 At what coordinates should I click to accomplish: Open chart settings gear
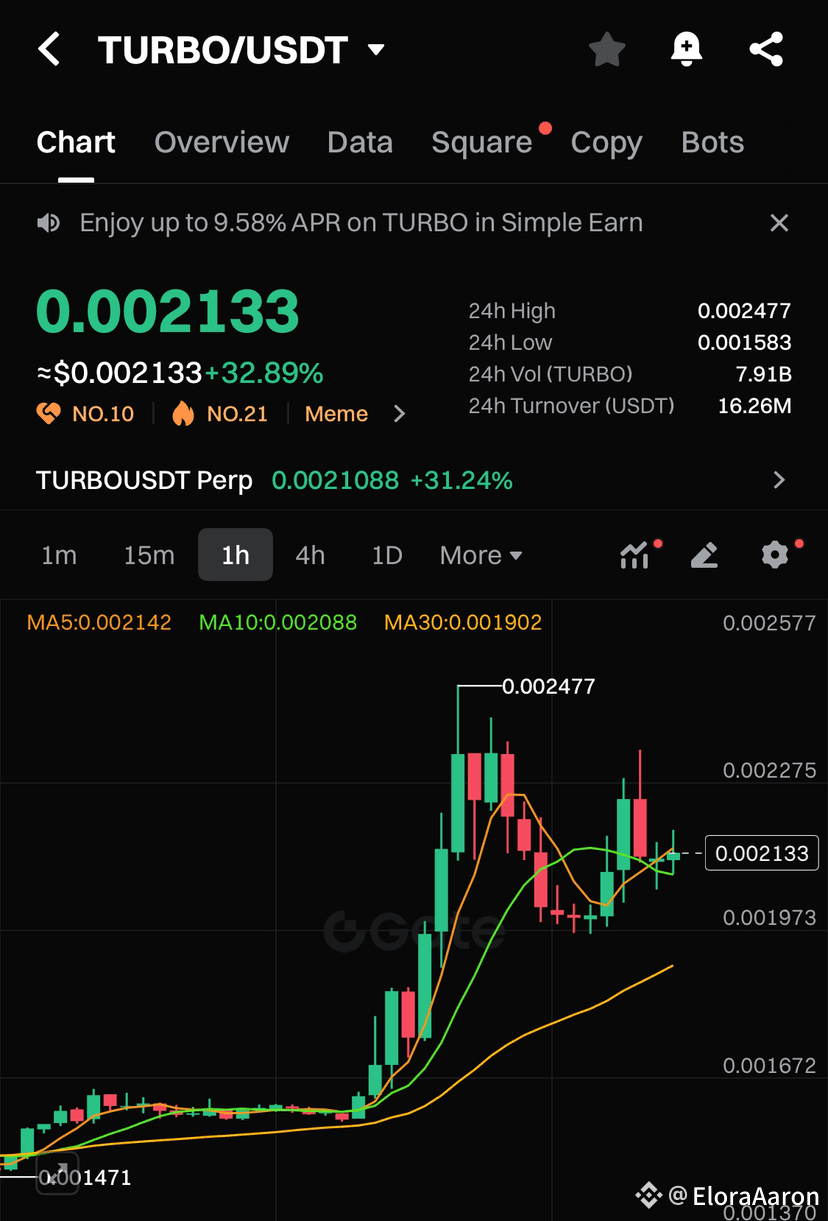point(775,555)
